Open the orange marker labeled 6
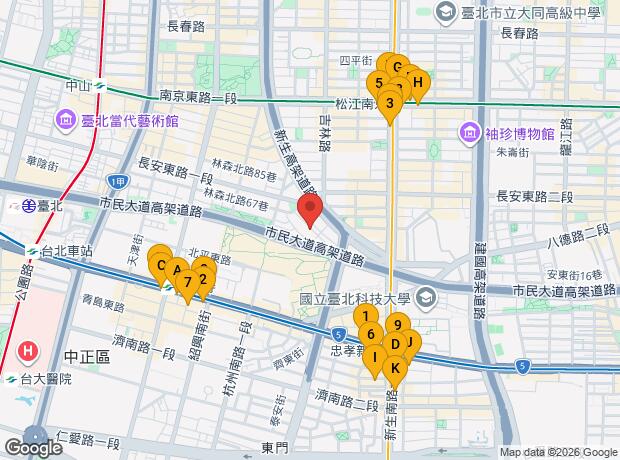Viewport: 620px width, 460px height. pyautogui.click(x=371, y=335)
